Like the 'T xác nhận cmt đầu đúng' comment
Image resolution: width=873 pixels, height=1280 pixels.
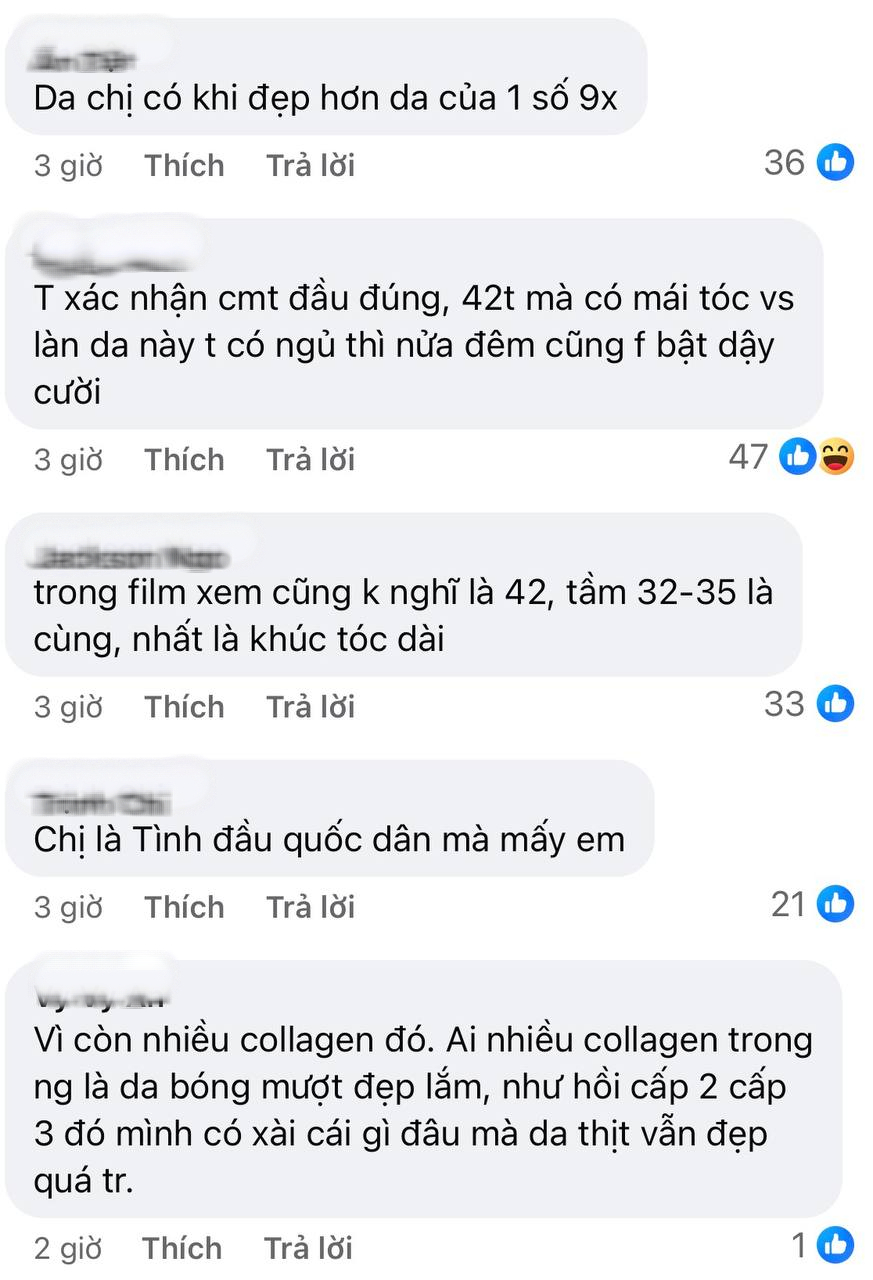[x=184, y=459]
